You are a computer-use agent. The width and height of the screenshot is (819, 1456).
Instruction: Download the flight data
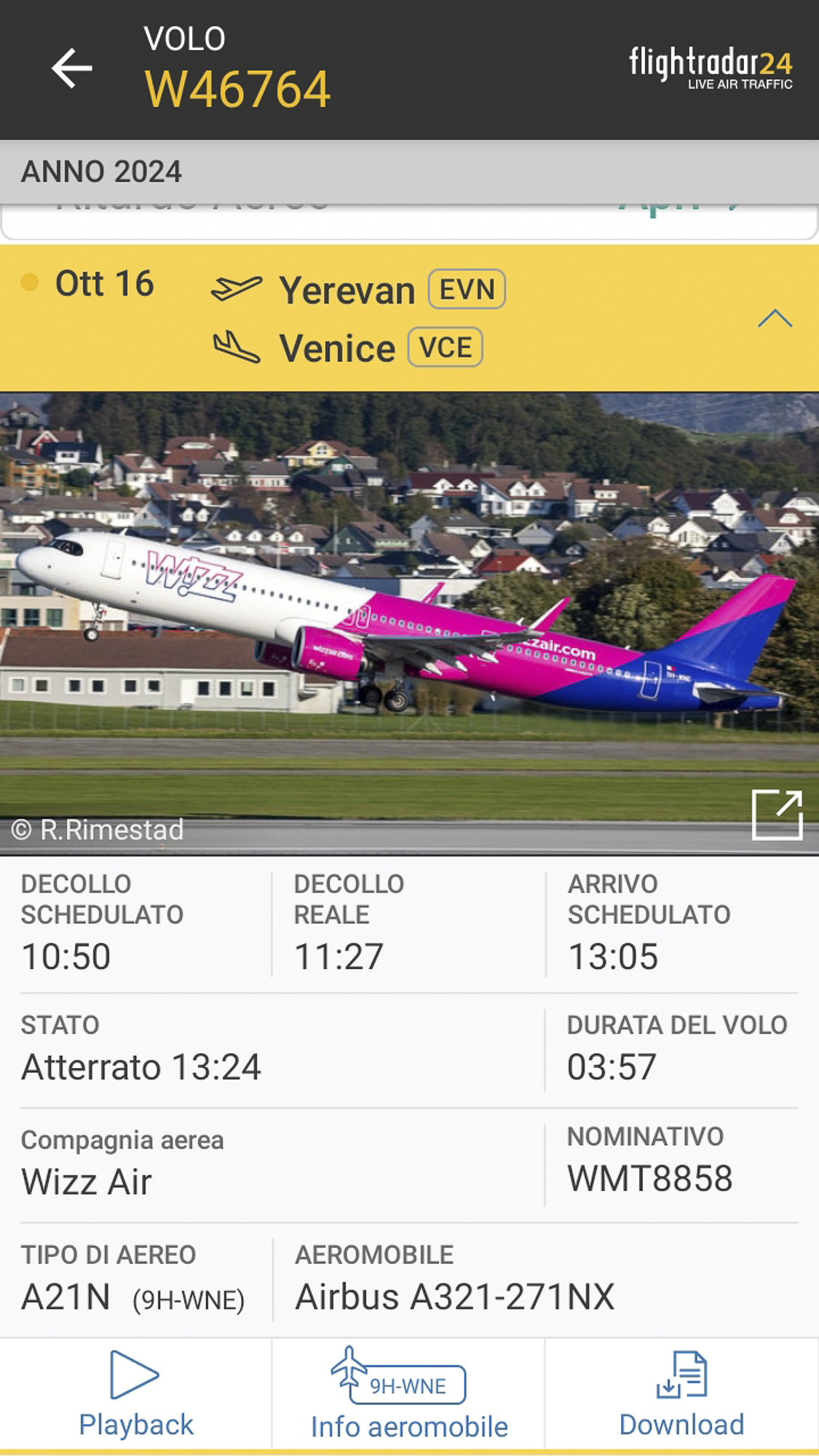click(681, 1394)
